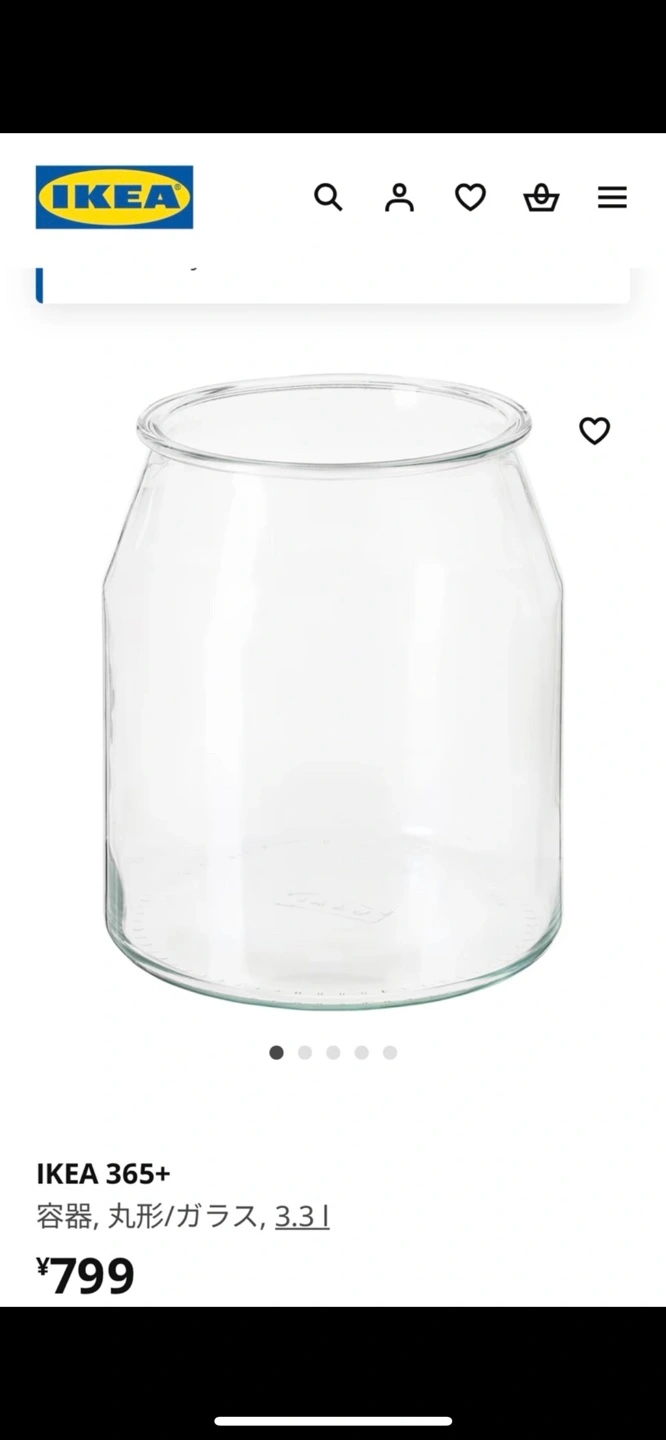
Task: Tap the 3.3 l size link
Action: (x=302, y=1217)
